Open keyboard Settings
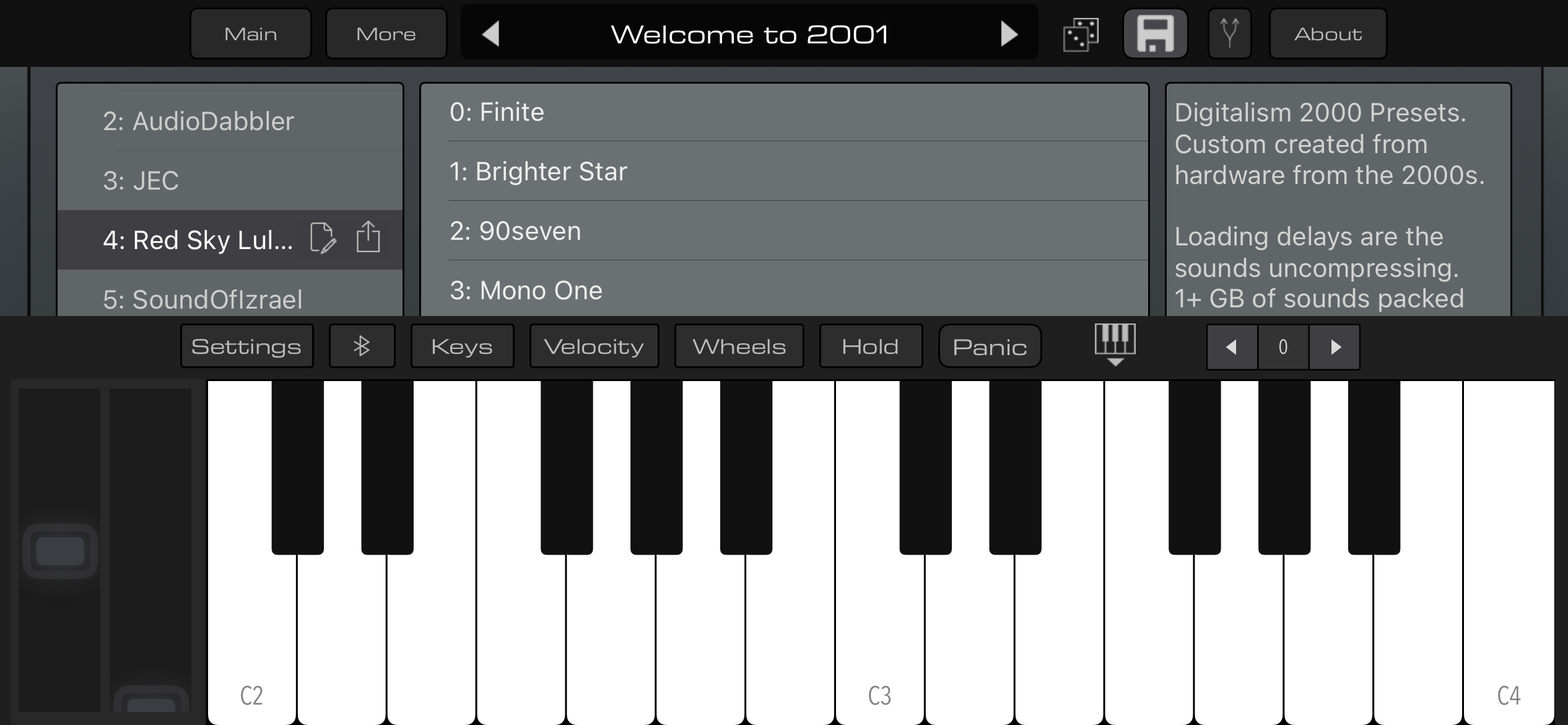 coord(246,346)
